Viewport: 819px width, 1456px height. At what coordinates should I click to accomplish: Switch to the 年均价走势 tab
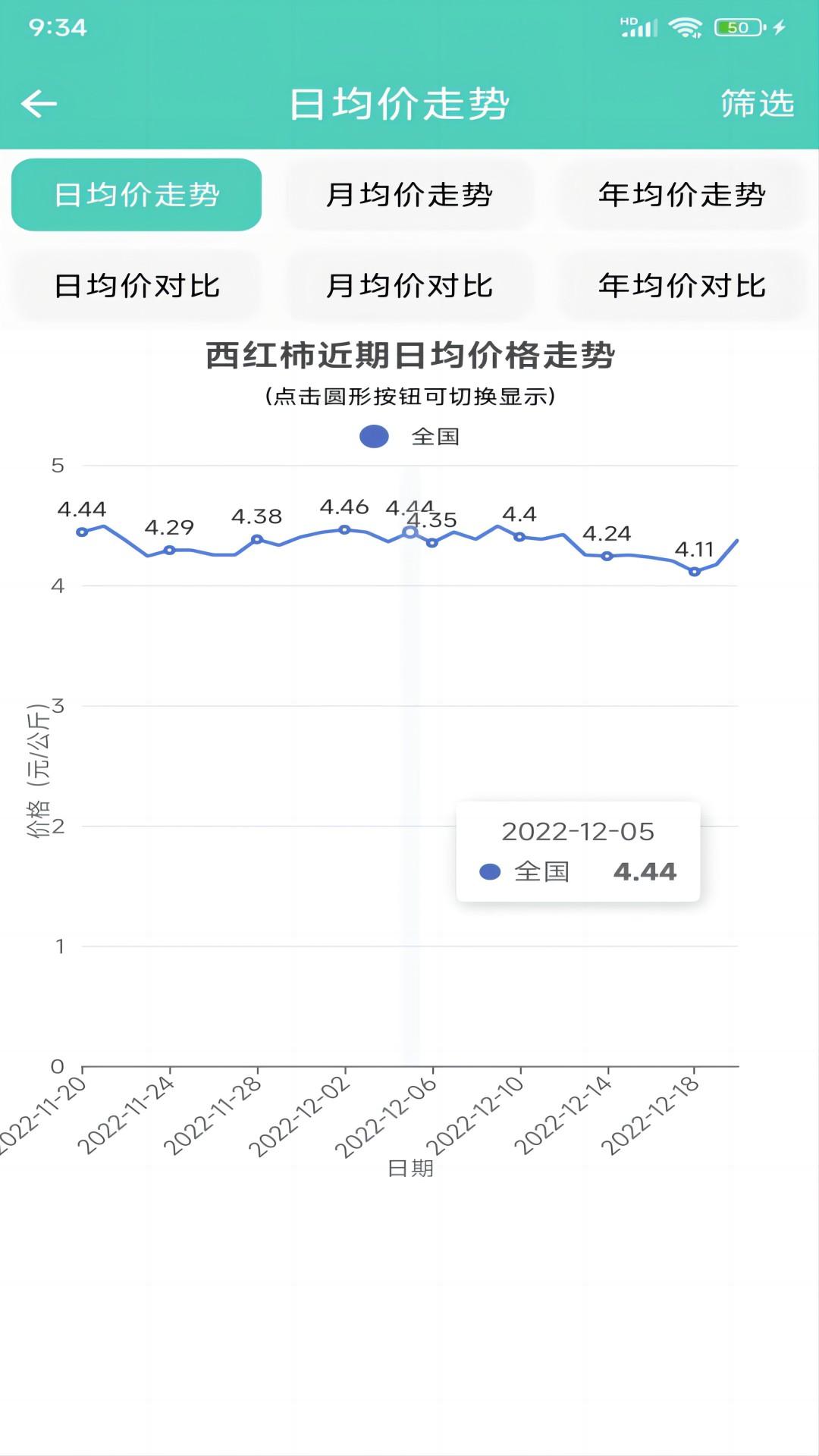point(682,193)
